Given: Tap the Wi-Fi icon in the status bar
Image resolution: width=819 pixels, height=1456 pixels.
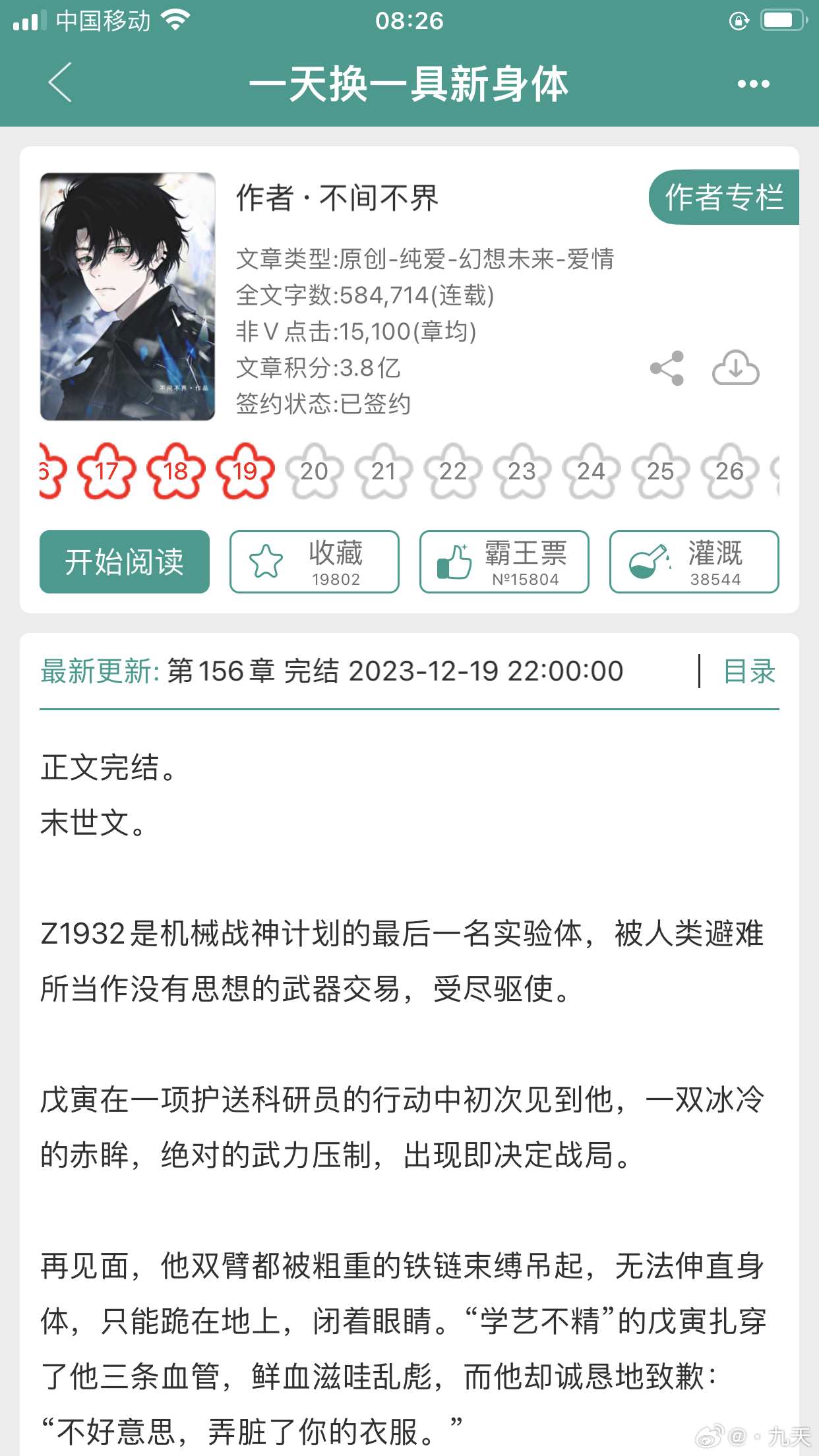Looking at the screenshot, I should click(x=174, y=19).
